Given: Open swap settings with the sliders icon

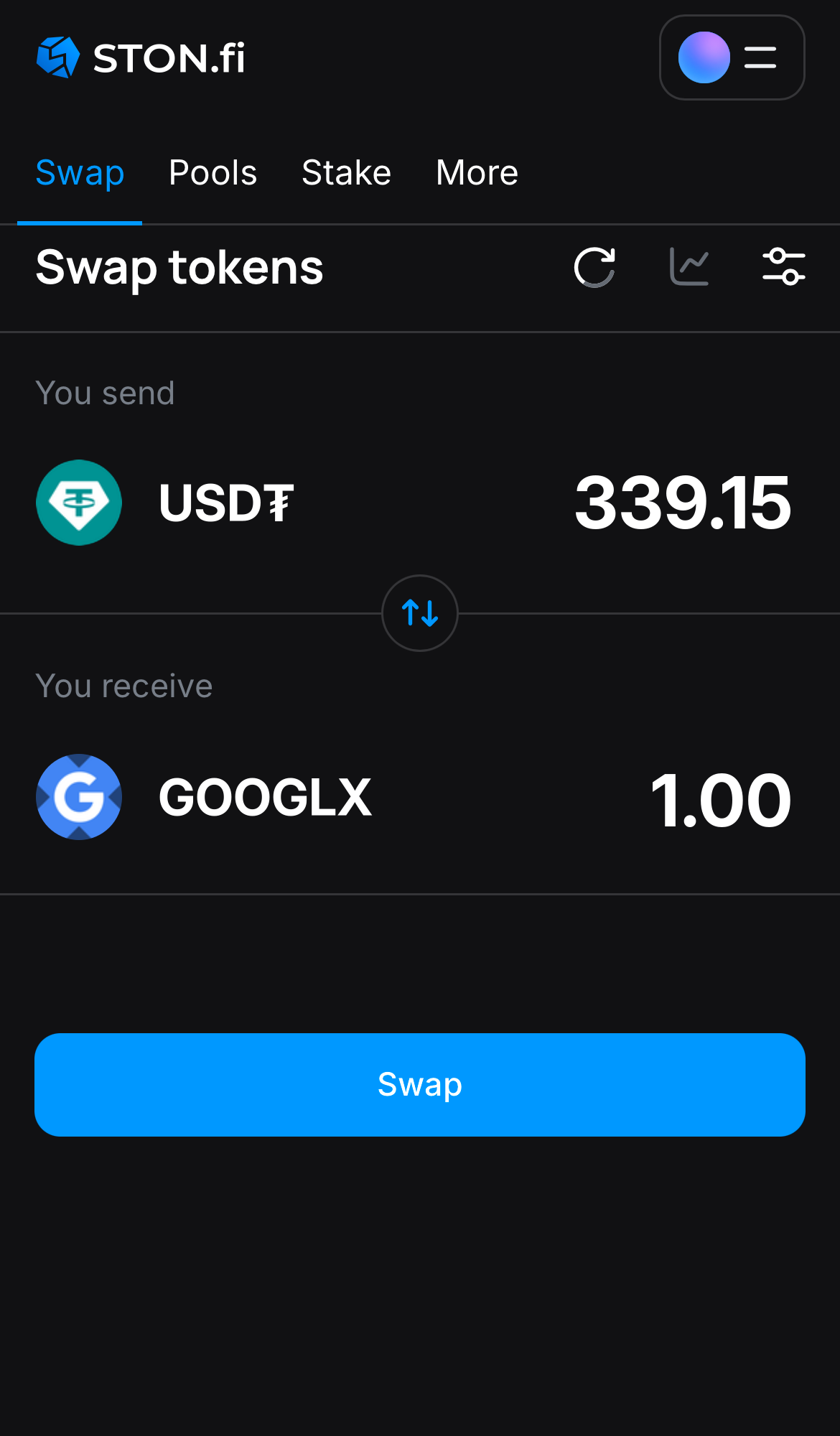Looking at the screenshot, I should (x=783, y=268).
